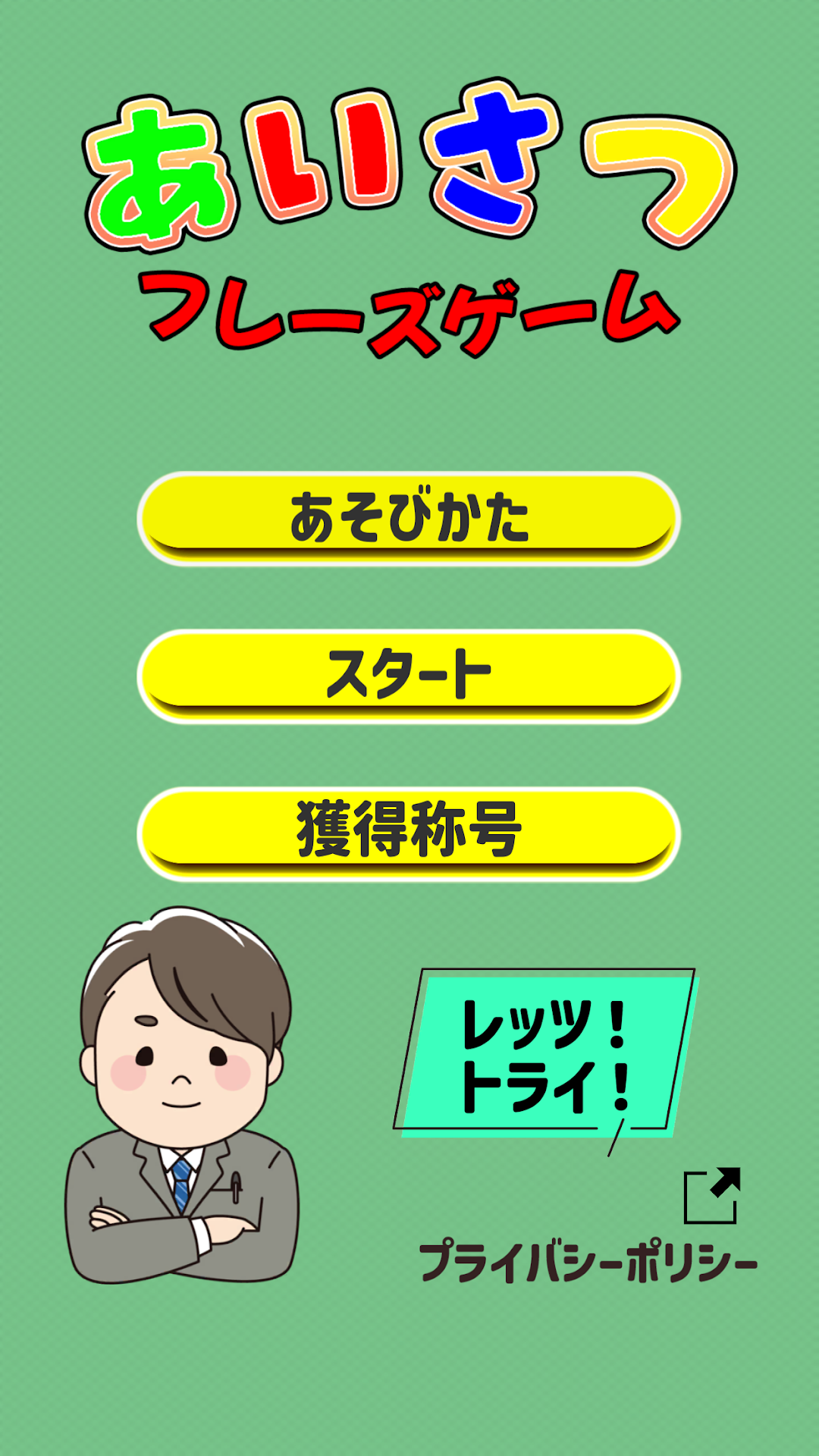View the 獲得称号 earned titles
819x1456 pixels.
409,832
